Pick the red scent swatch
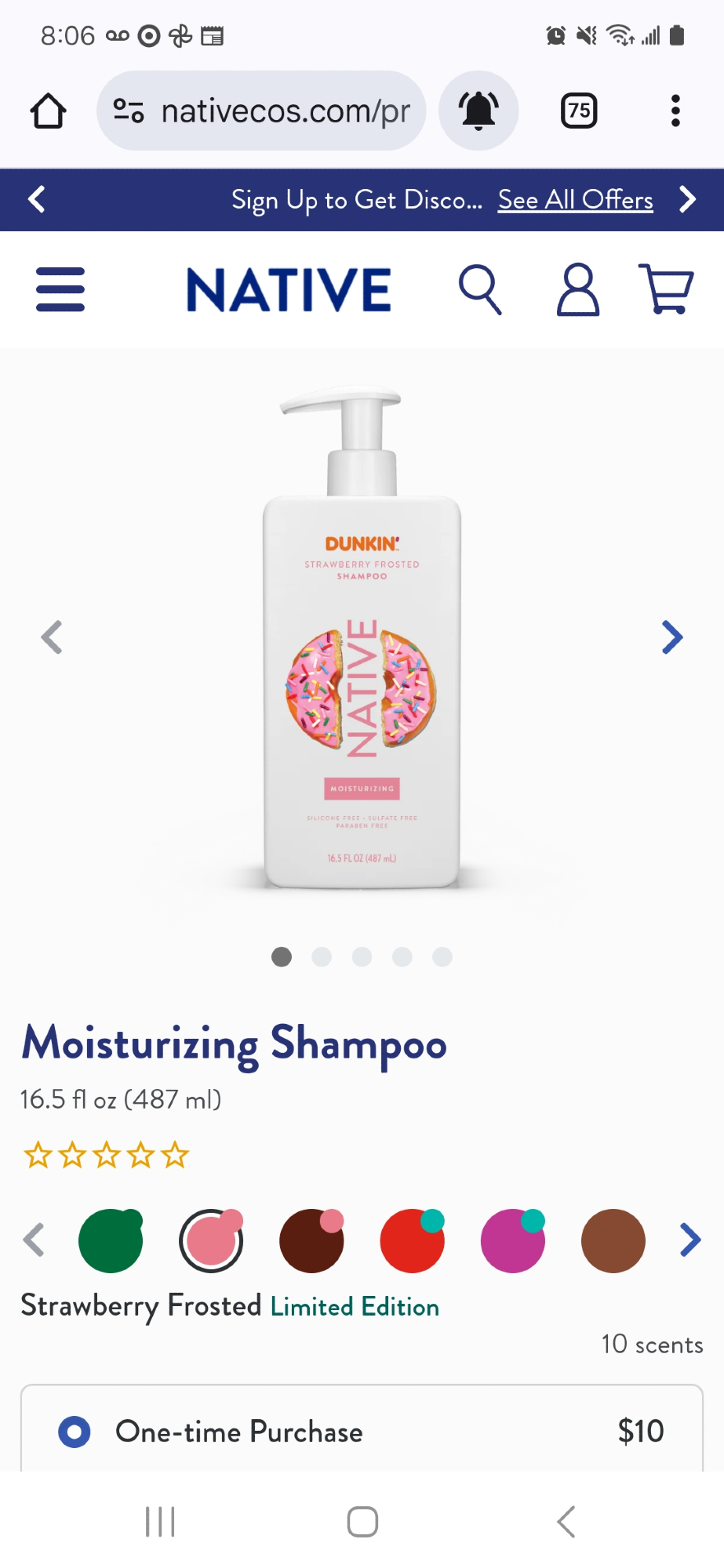Viewport: 724px width, 1568px height. (412, 1240)
